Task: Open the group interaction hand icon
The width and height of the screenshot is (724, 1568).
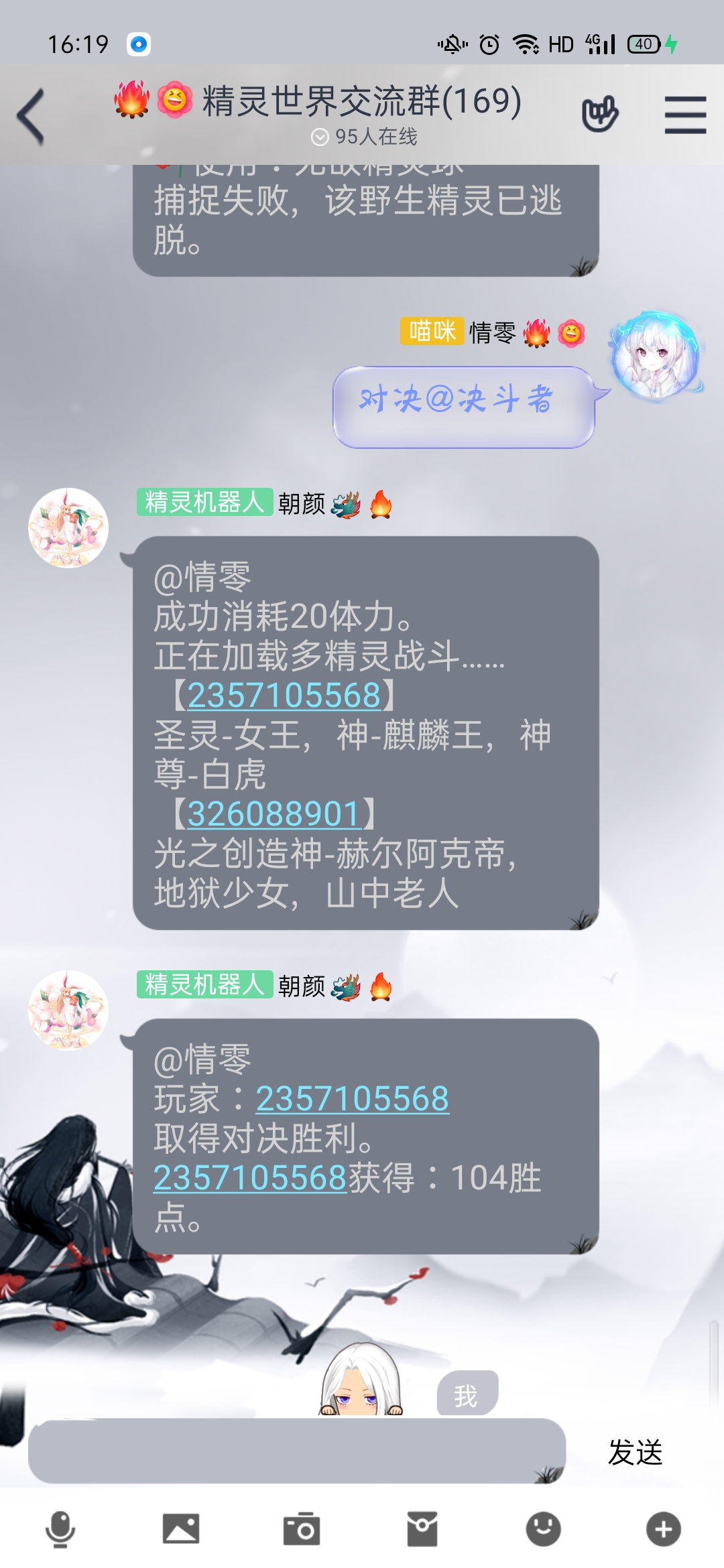Action: pyautogui.click(x=600, y=114)
